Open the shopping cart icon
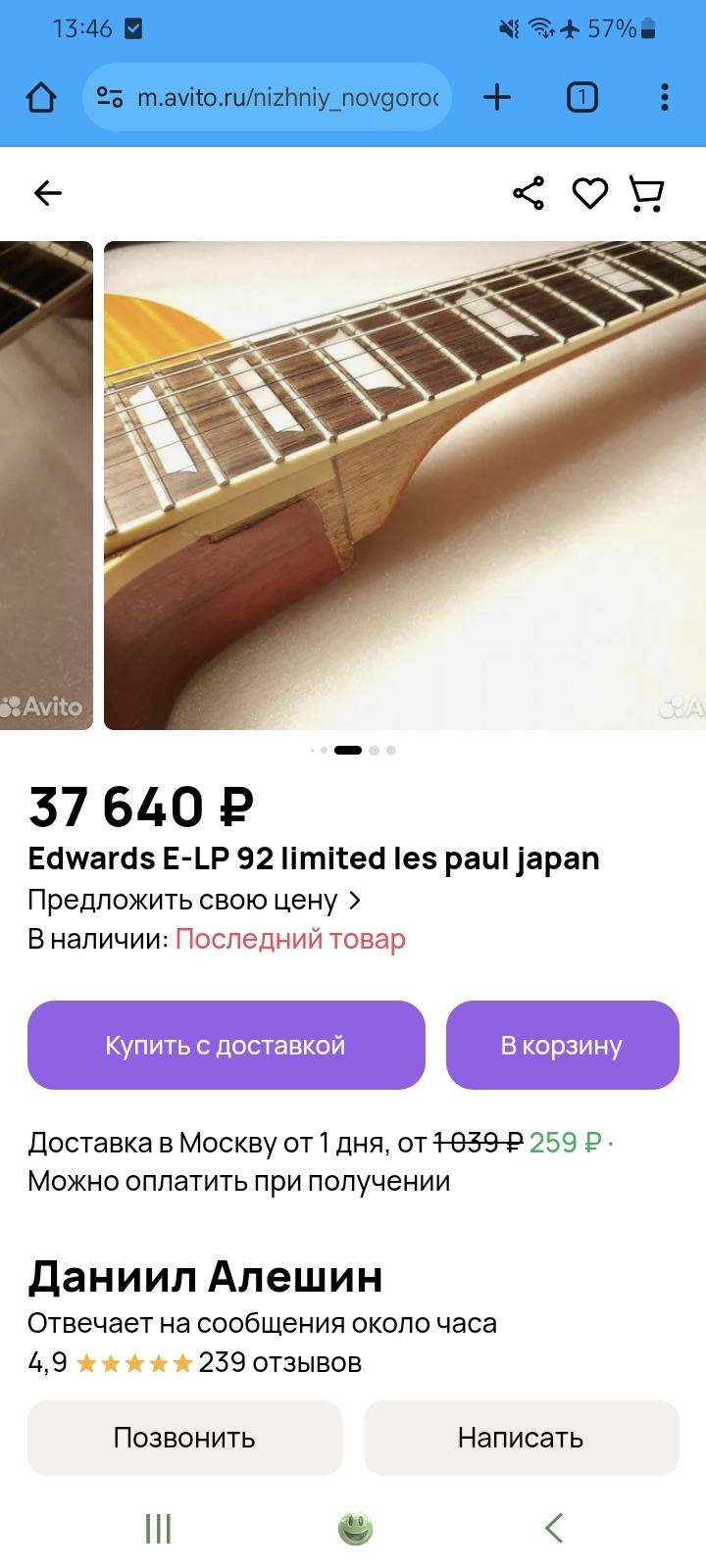706x1568 pixels. pyautogui.click(x=647, y=193)
